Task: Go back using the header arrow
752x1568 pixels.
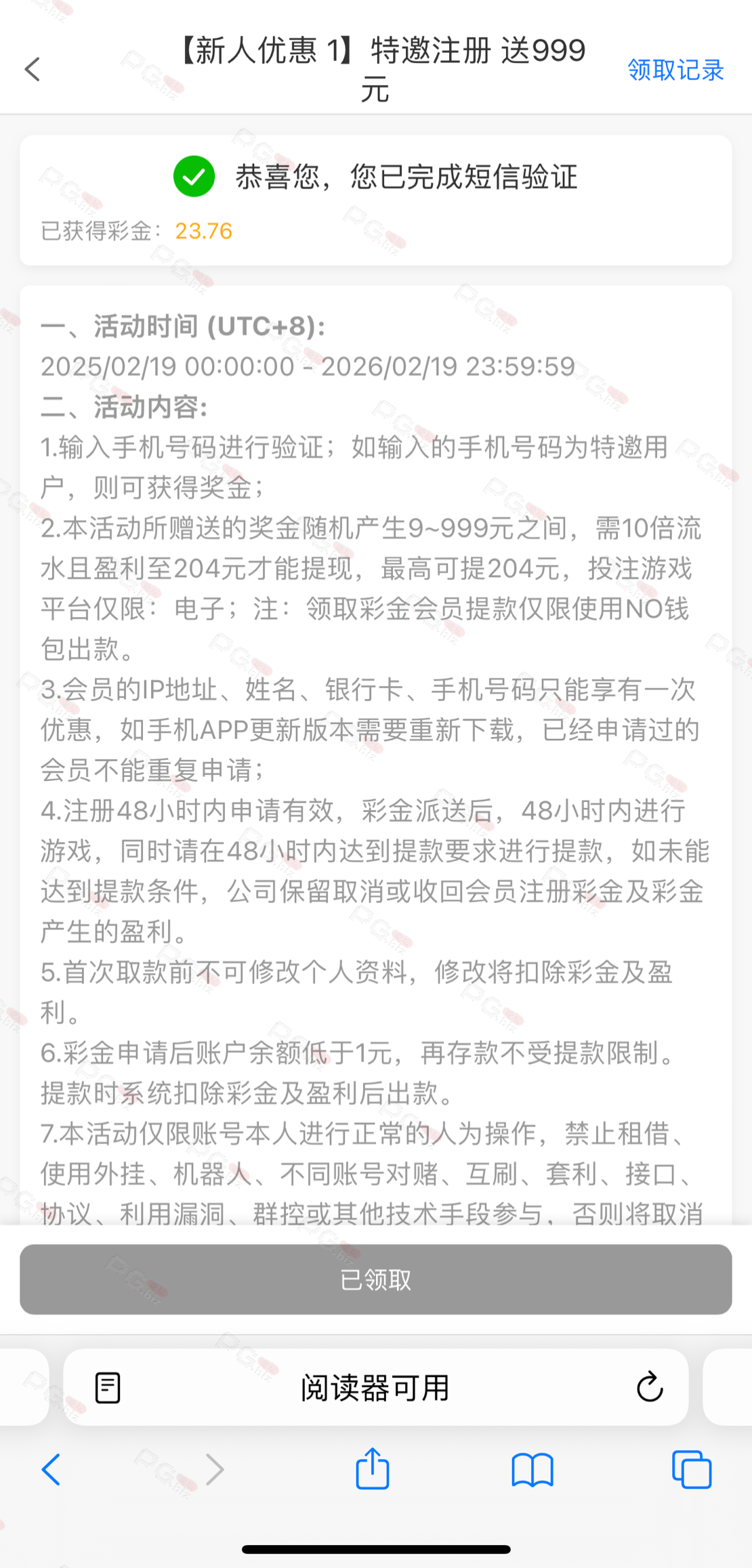Action: click(x=33, y=69)
